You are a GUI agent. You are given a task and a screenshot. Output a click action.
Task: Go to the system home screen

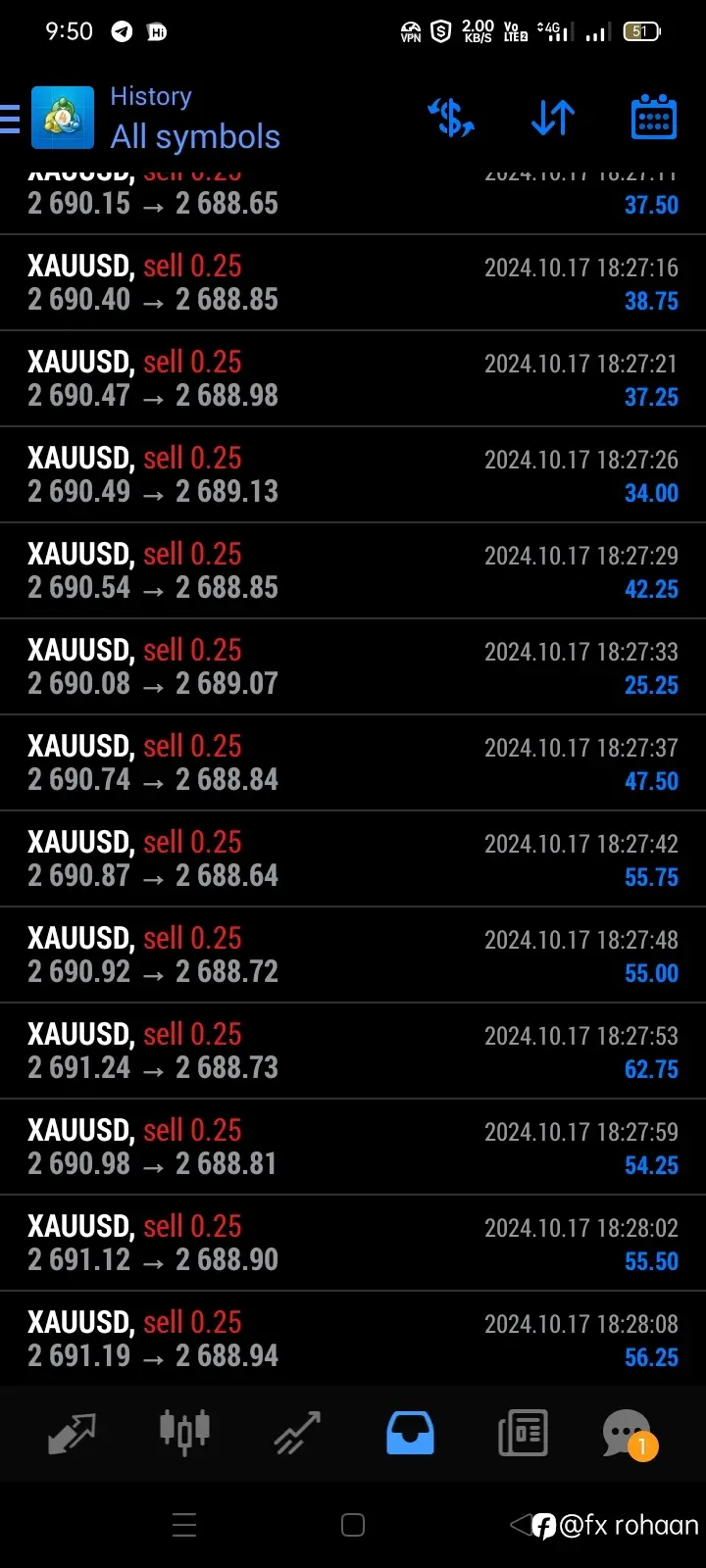(x=353, y=1525)
